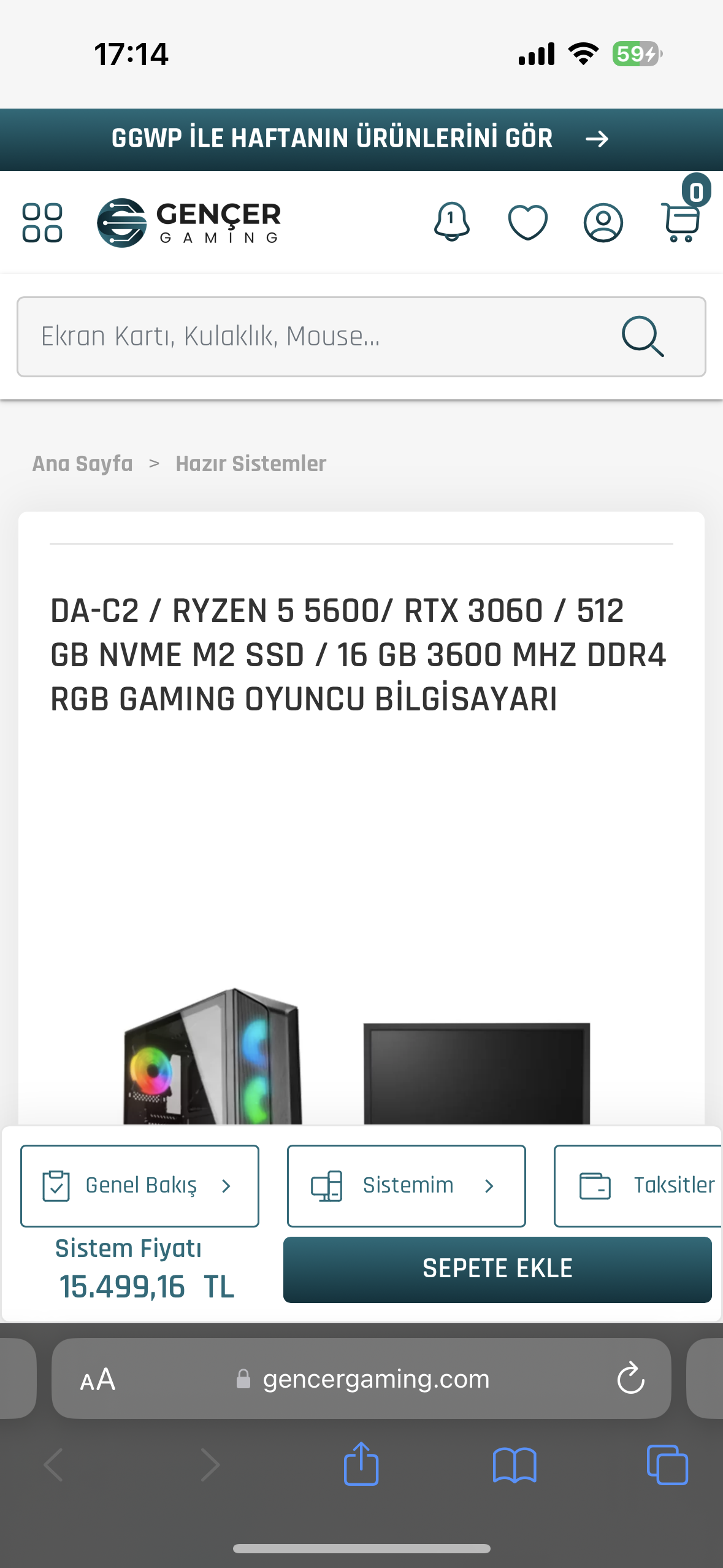Open Safari's AA page settings

click(98, 1380)
